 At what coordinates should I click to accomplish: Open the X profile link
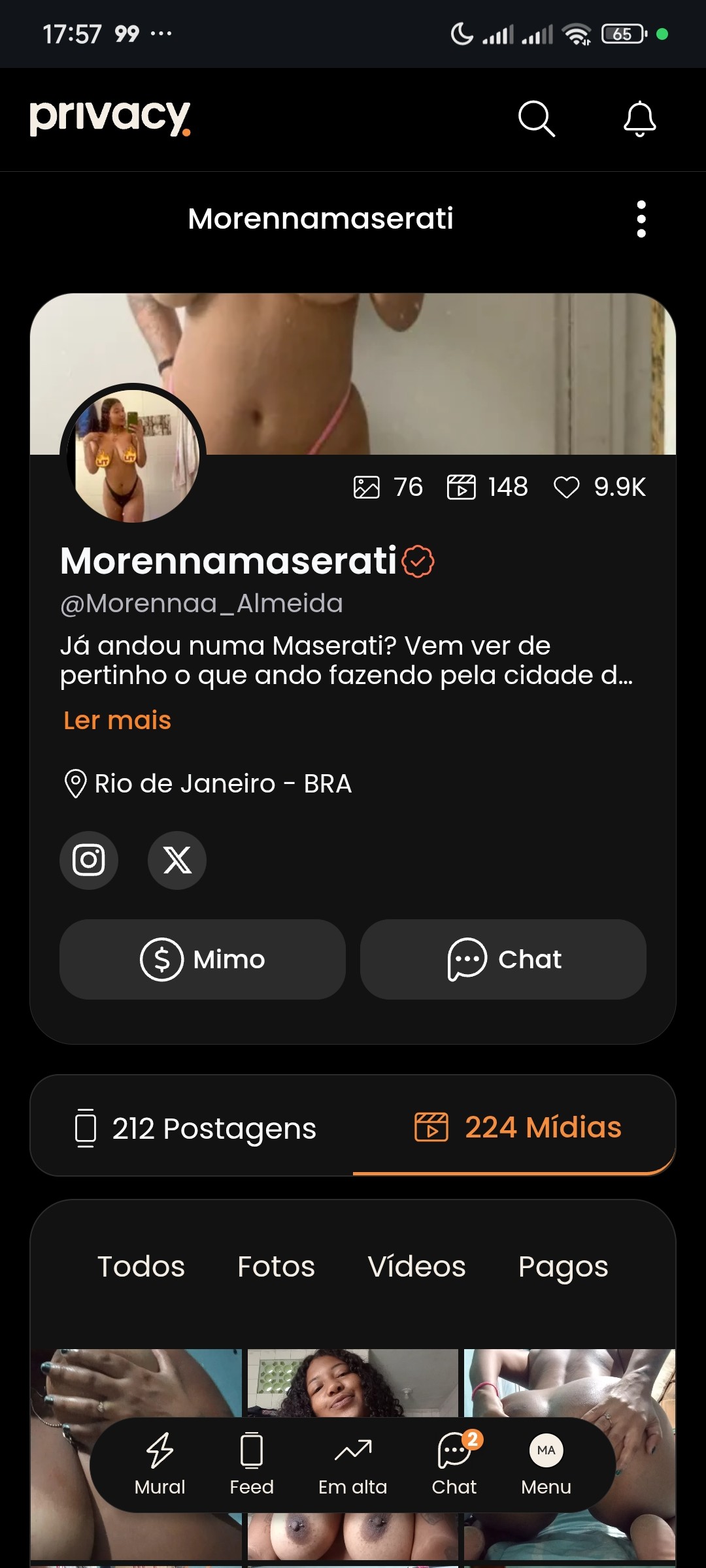(177, 860)
